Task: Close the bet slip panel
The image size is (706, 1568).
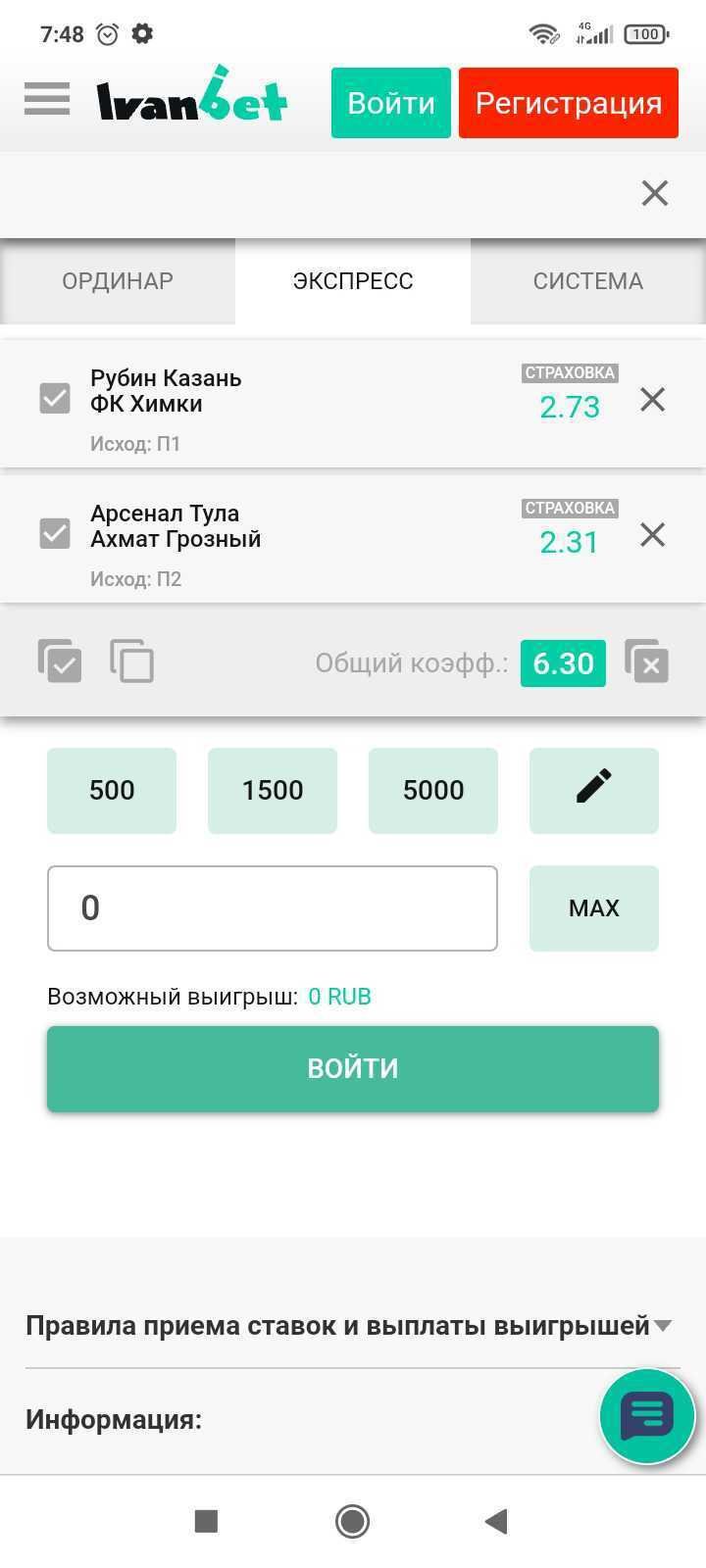Action: pos(654,193)
